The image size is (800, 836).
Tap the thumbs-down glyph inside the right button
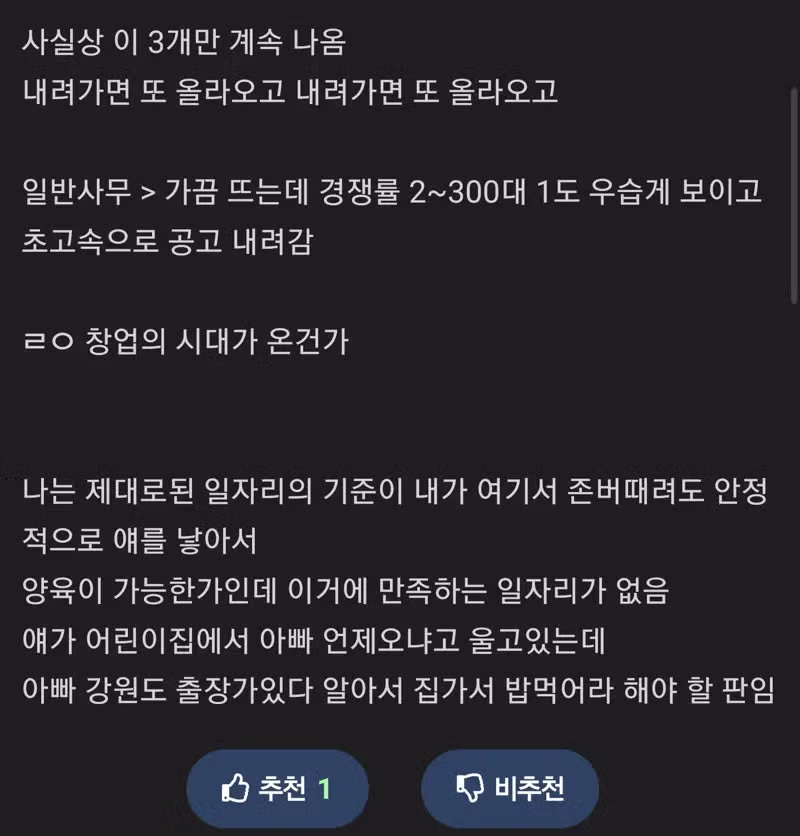tap(470, 788)
